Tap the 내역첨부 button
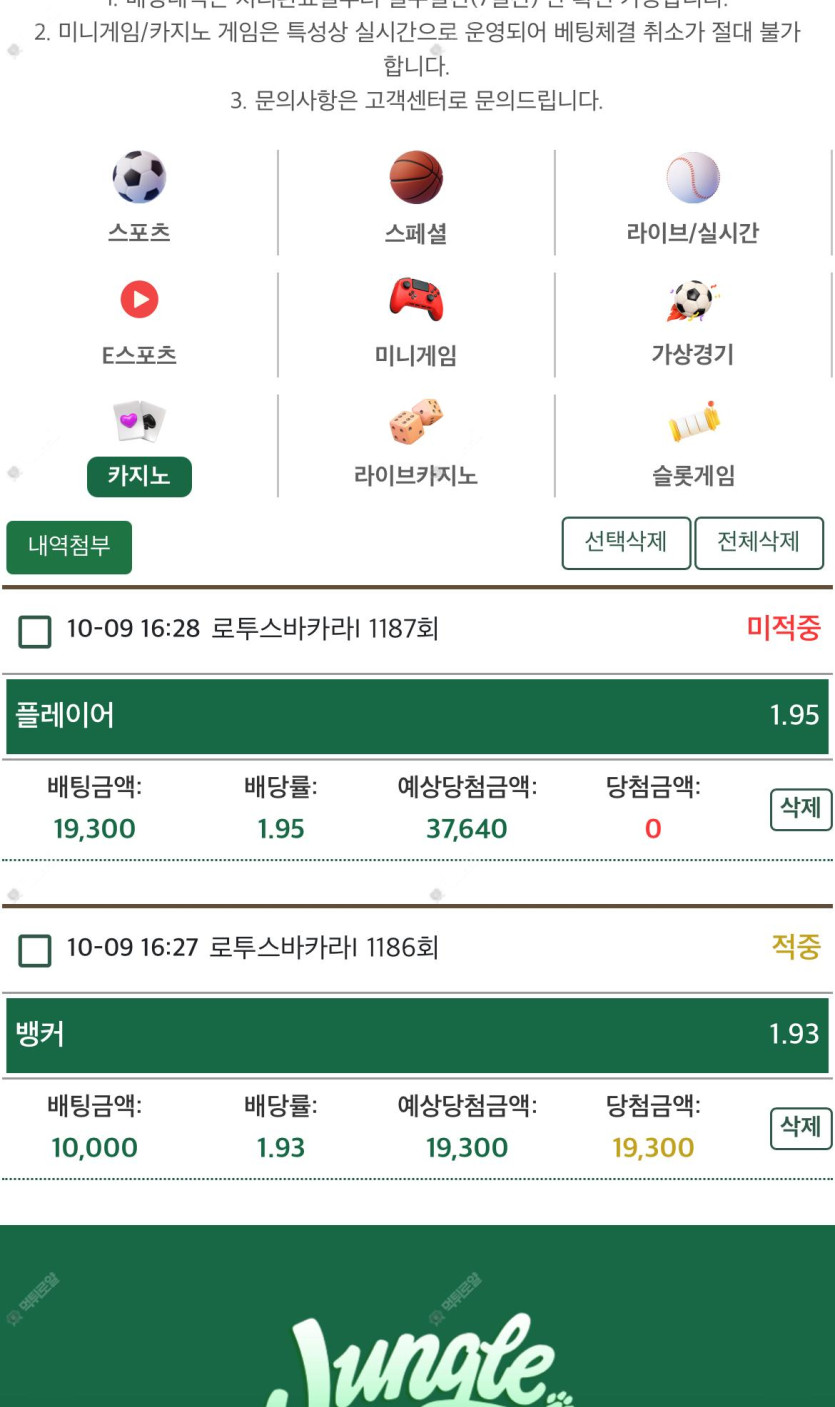Viewport: 835px width, 1407px height. click(69, 546)
